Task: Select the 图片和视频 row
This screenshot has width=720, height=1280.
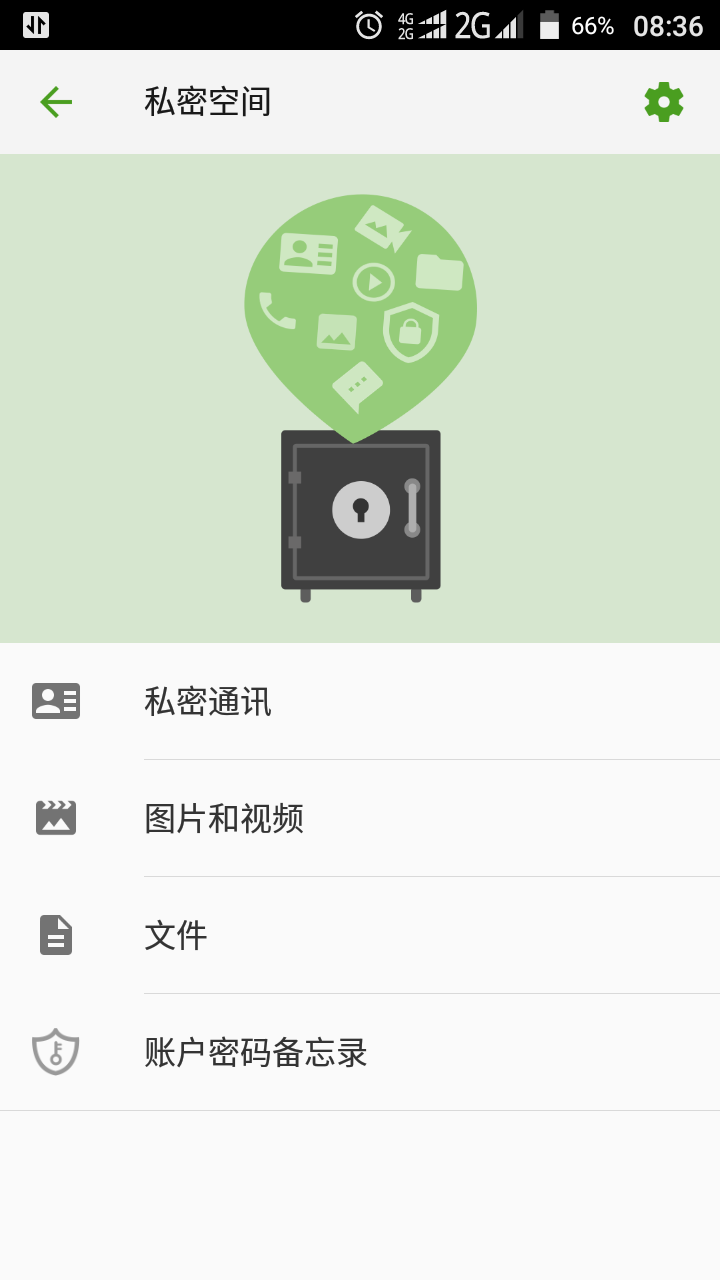Action: coord(224,819)
